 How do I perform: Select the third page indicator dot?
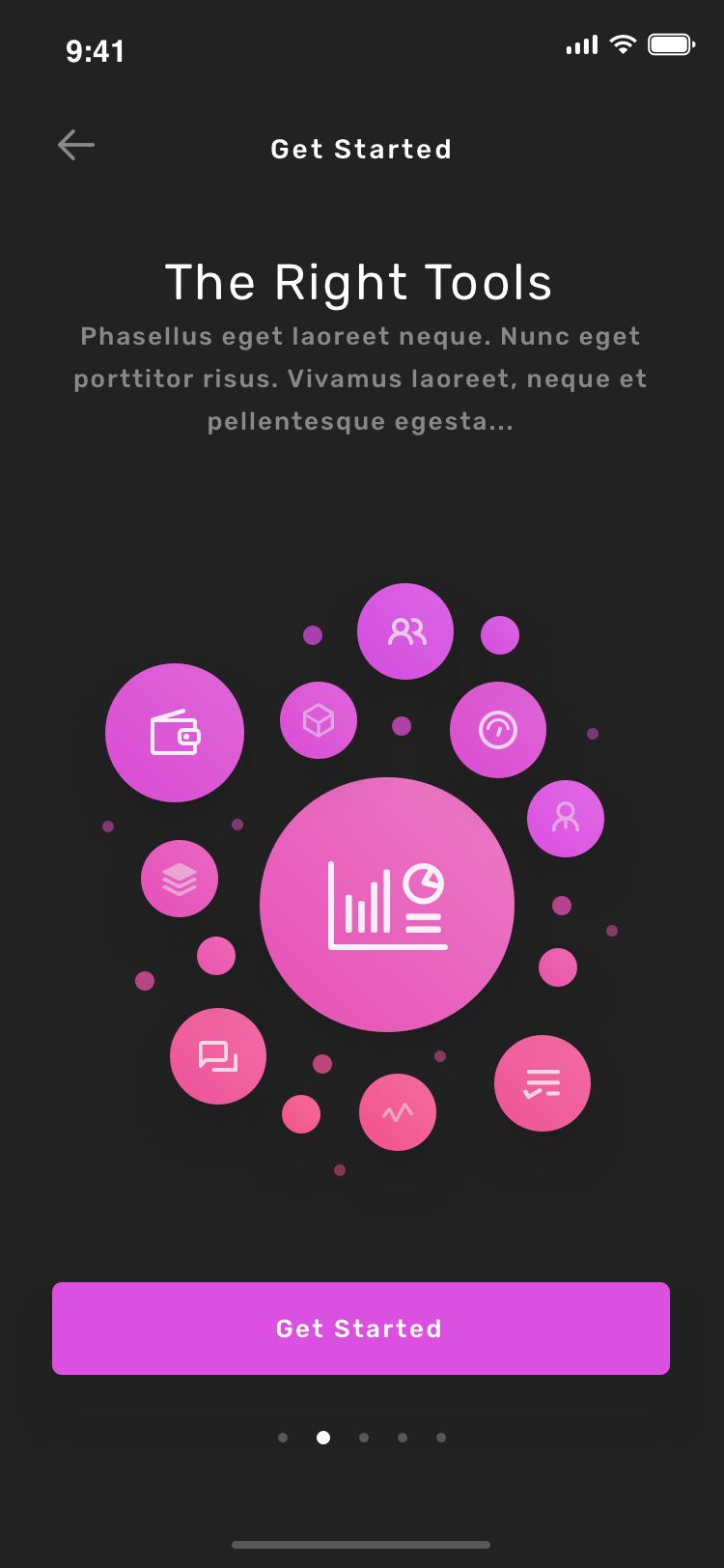pos(364,1438)
